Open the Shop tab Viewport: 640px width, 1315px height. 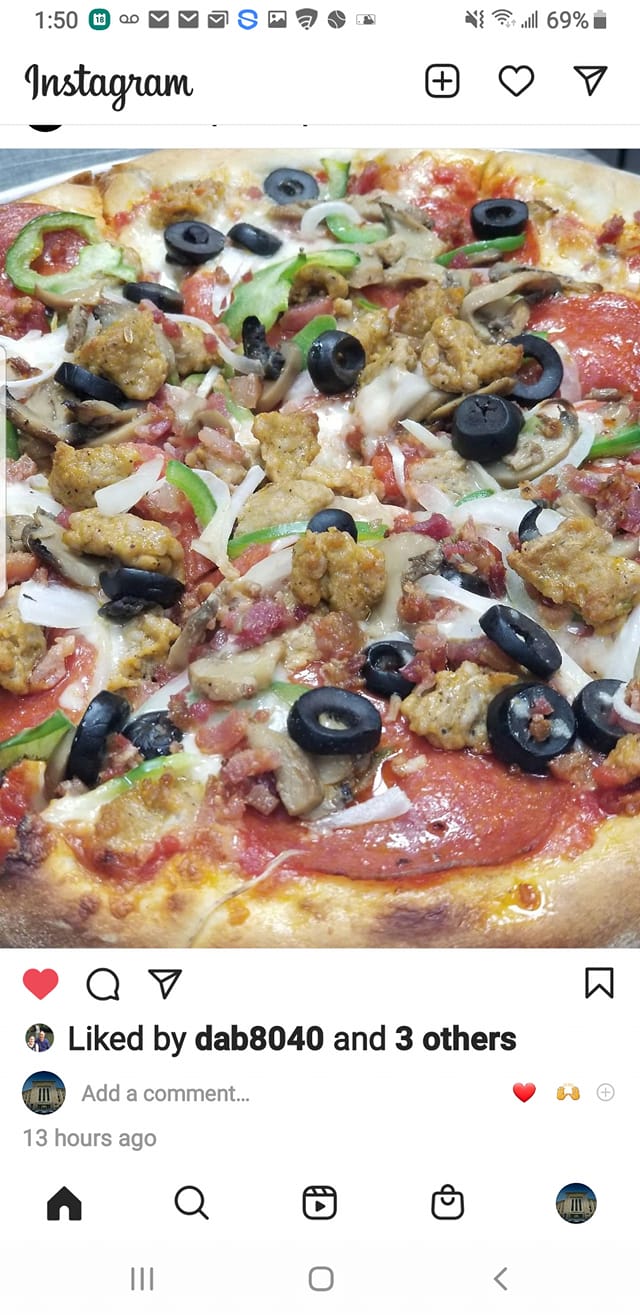447,1203
